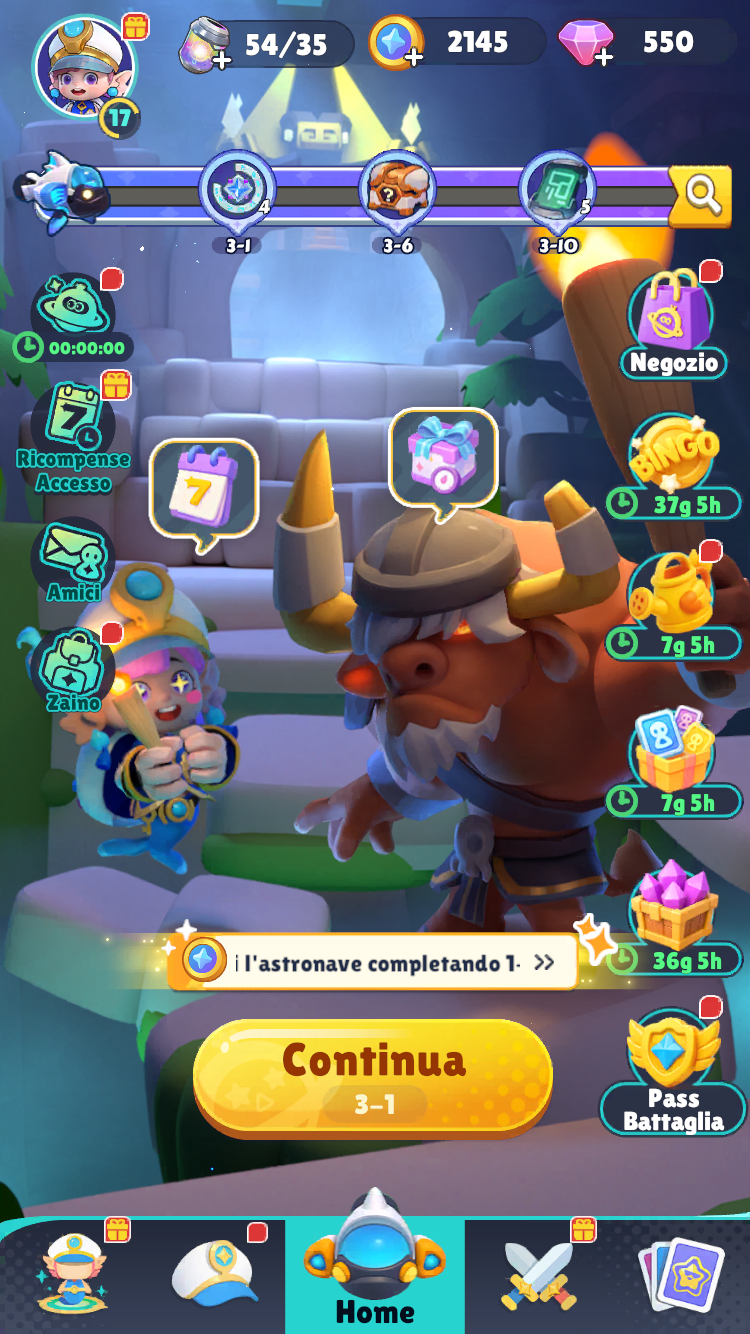Continue to level 3-1
The height and width of the screenshot is (1334, 750).
pyautogui.click(x=373, y=1076)
